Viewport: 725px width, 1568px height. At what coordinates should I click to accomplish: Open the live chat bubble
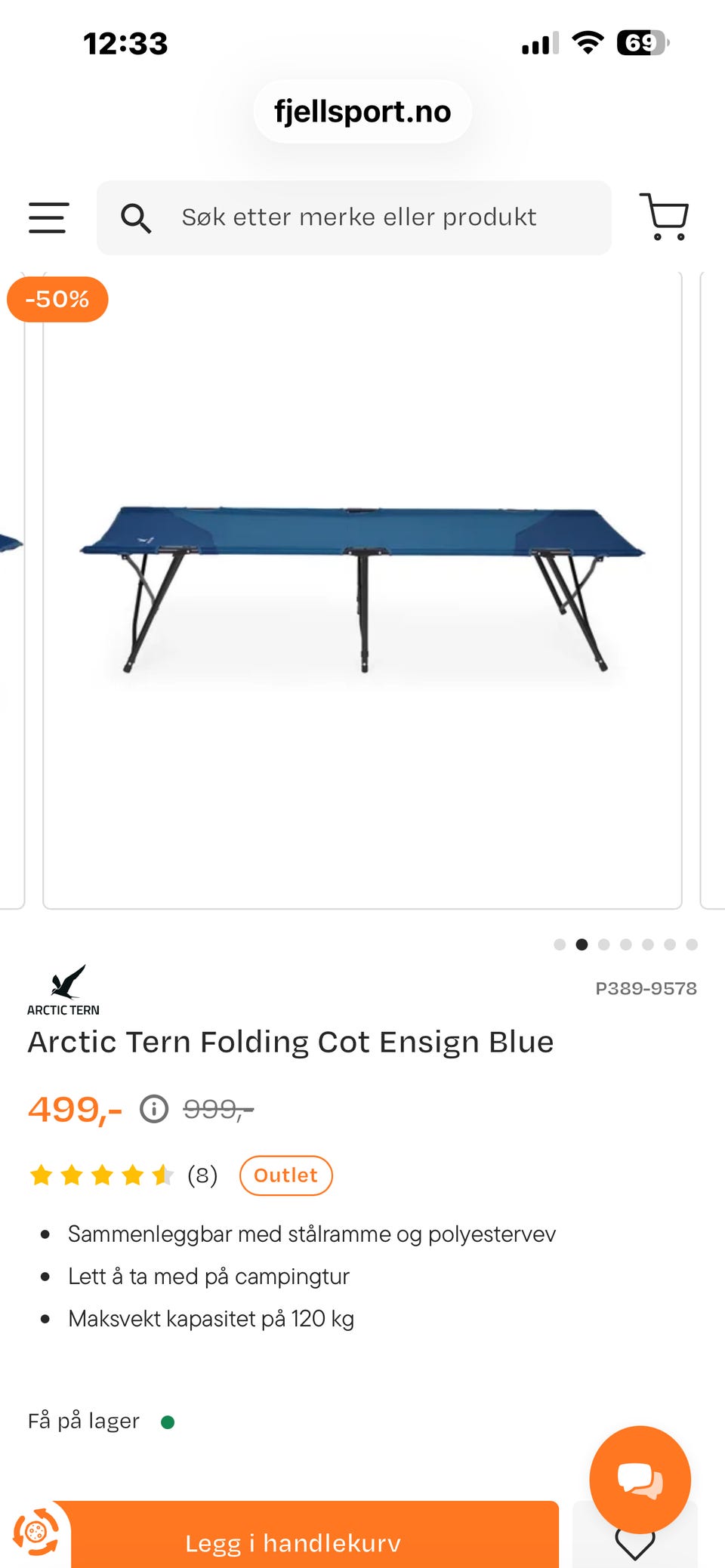tap(640, 1478)
